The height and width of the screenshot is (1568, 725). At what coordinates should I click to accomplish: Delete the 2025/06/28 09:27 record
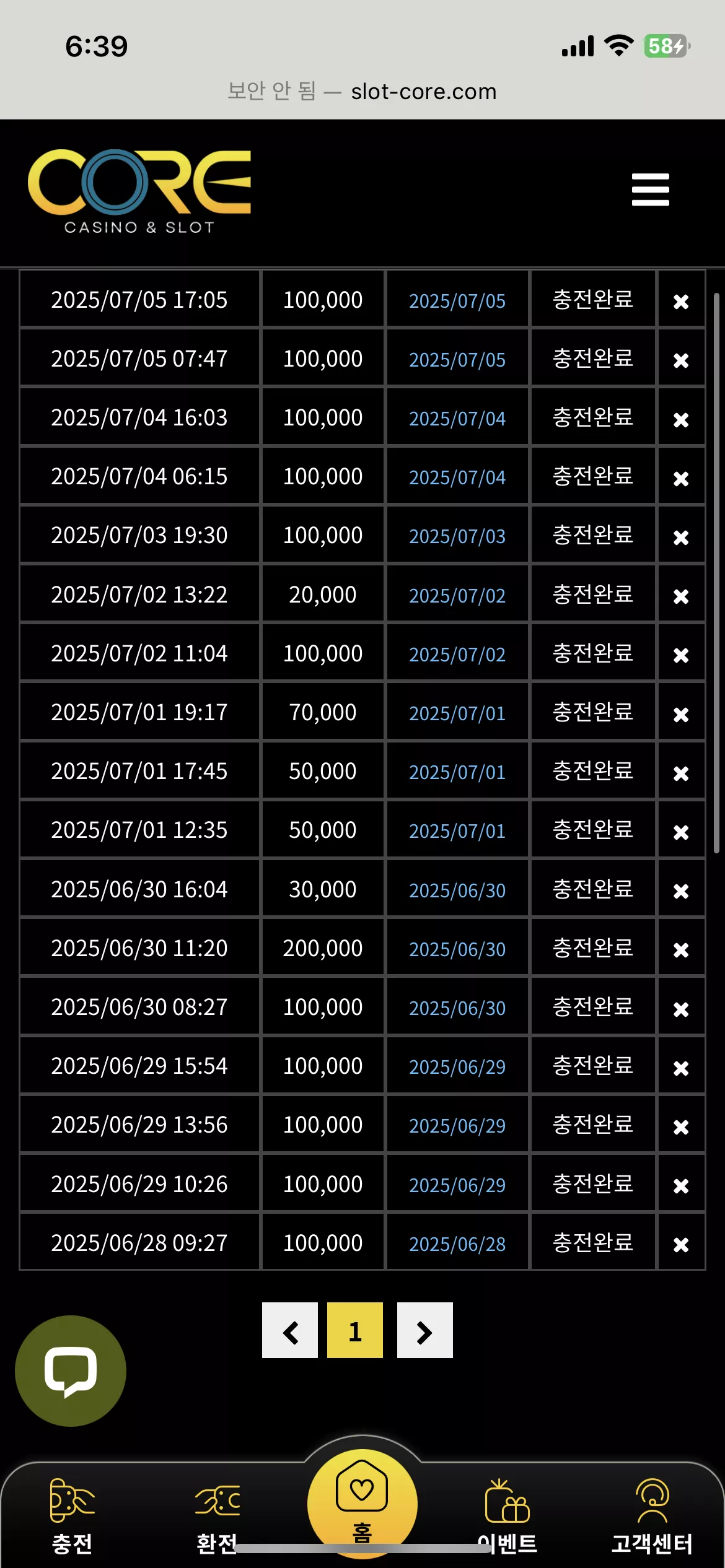pyautogui.click(x=681, y=1245)
